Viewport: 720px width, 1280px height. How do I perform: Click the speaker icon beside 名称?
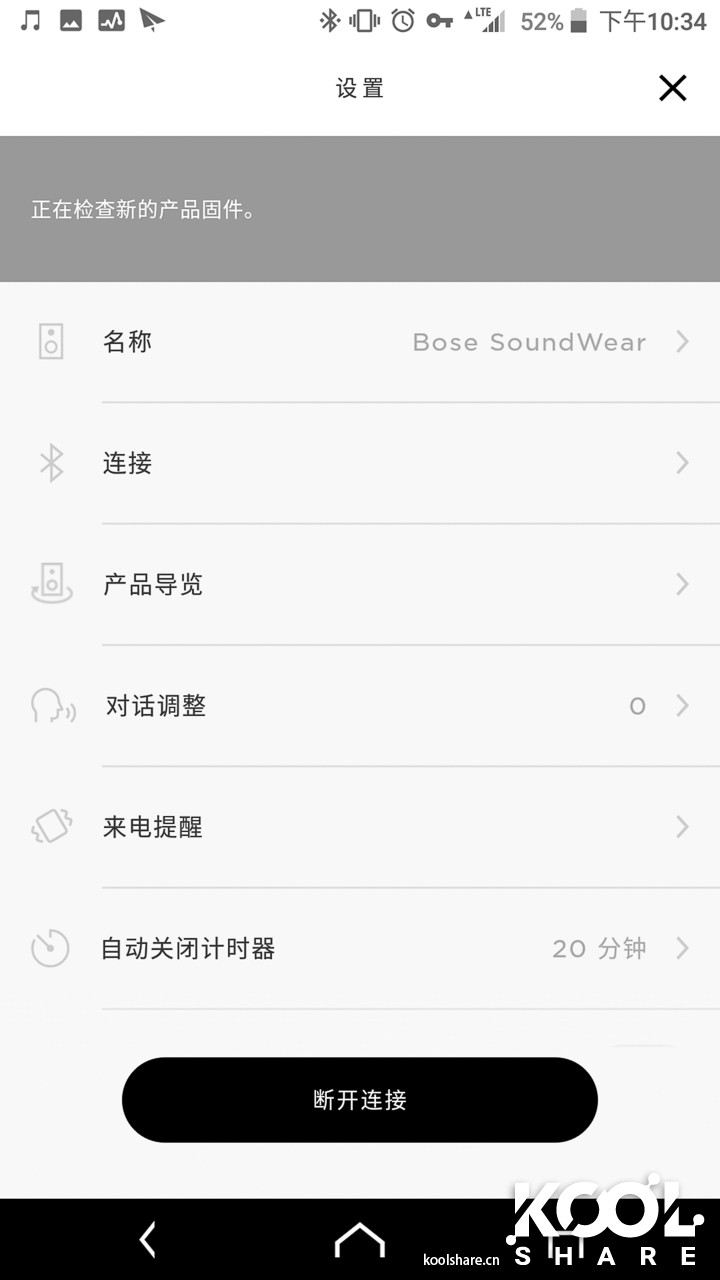pyautogui.click(x=50, y=341)
